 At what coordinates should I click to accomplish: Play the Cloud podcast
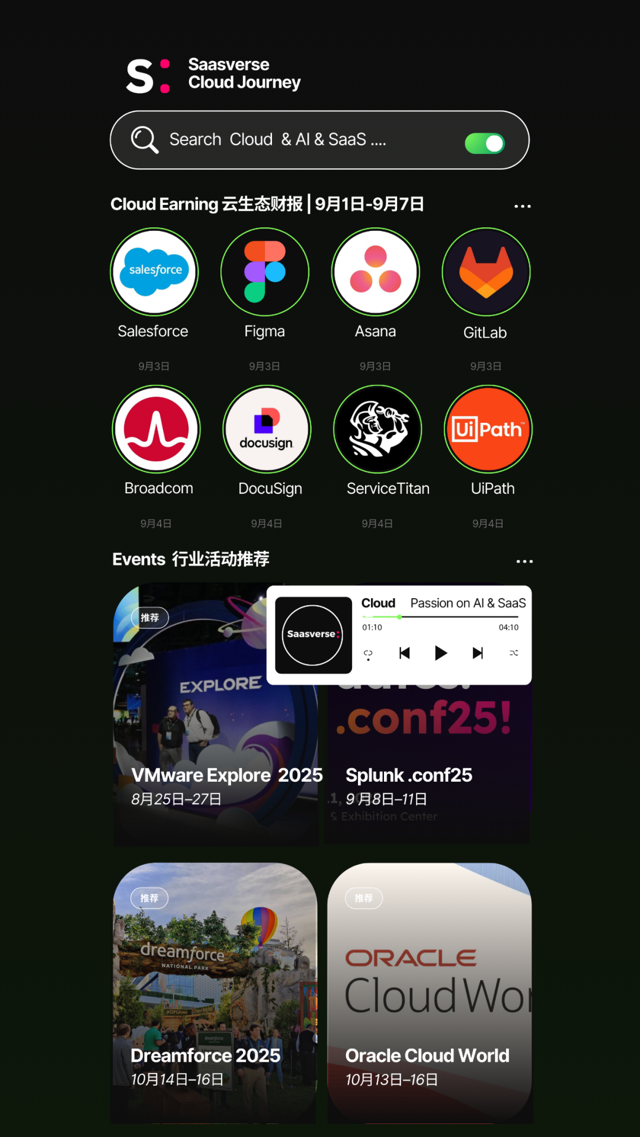coord(440,653)
